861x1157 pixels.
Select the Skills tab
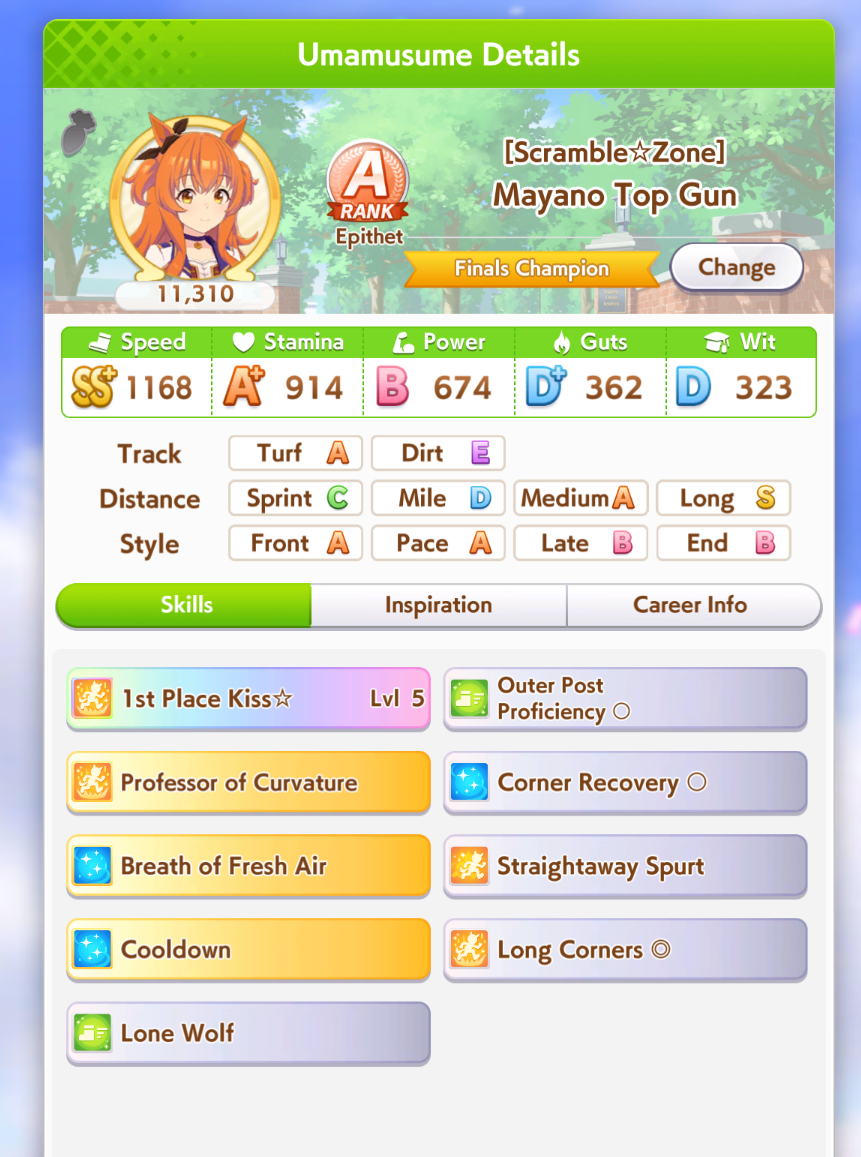coord(186,605)
